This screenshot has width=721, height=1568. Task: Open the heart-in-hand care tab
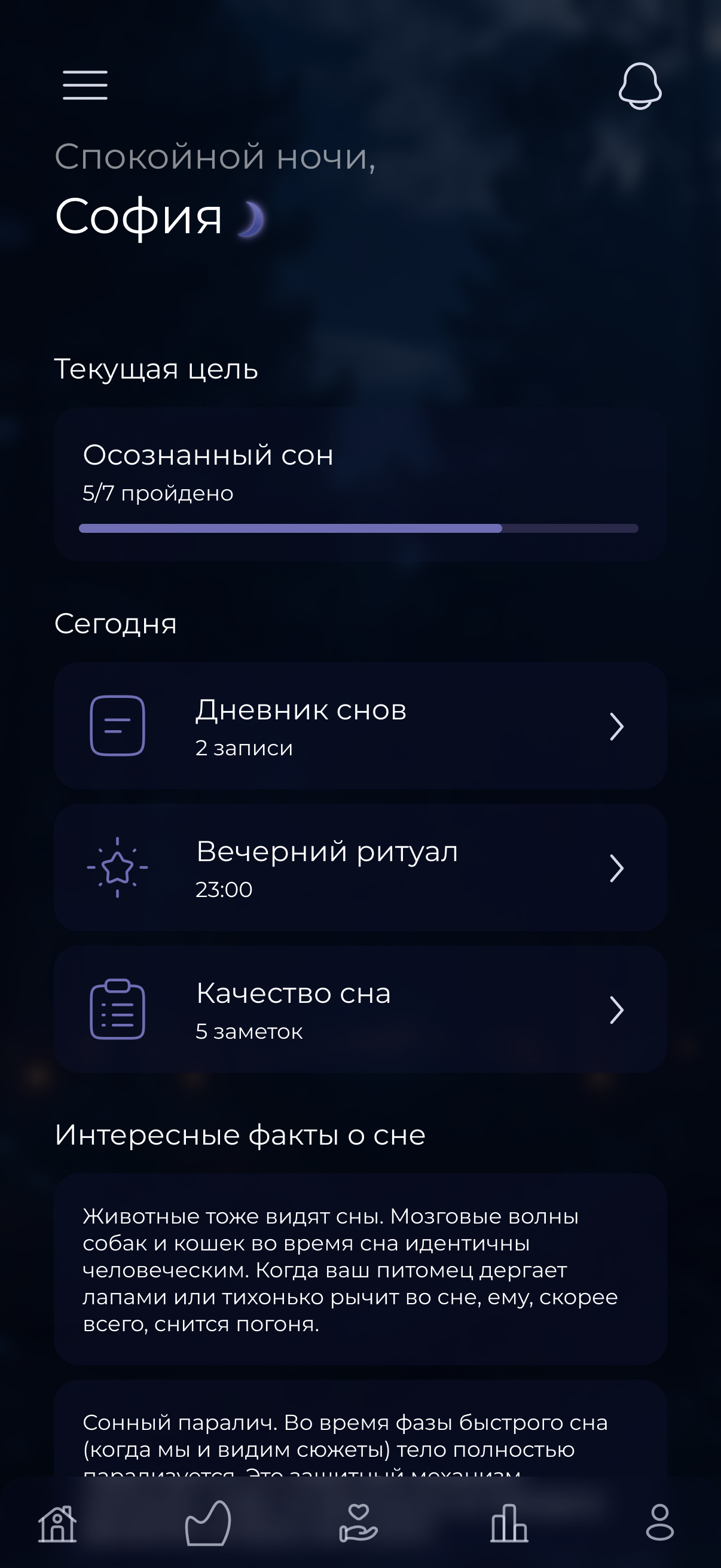coord(358,1523)
